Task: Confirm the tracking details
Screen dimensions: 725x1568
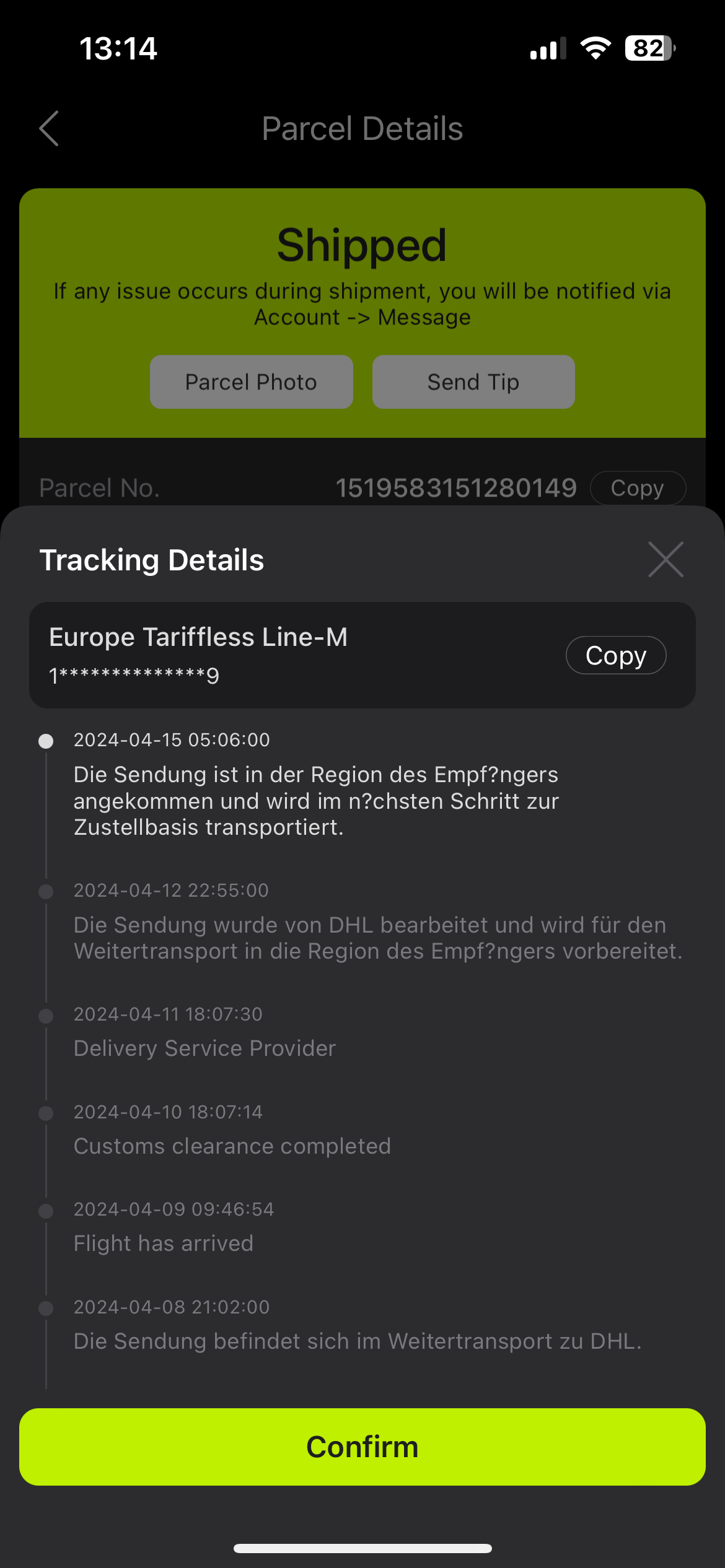Action: (x=362, y=1447)
